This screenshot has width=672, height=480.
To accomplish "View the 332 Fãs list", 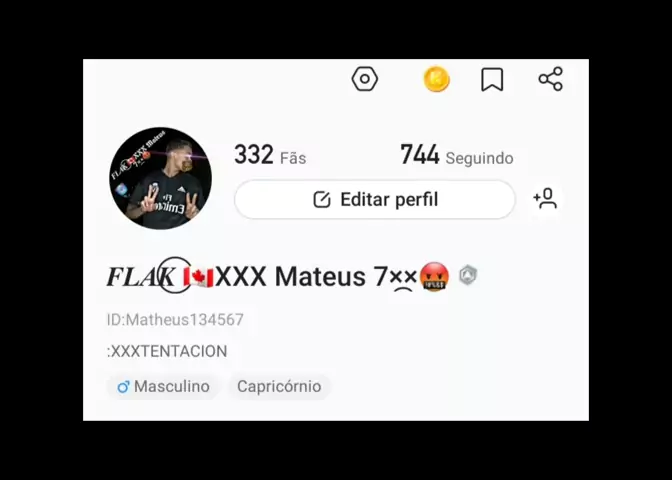I will pyautogui.click(x=269, y=156).
